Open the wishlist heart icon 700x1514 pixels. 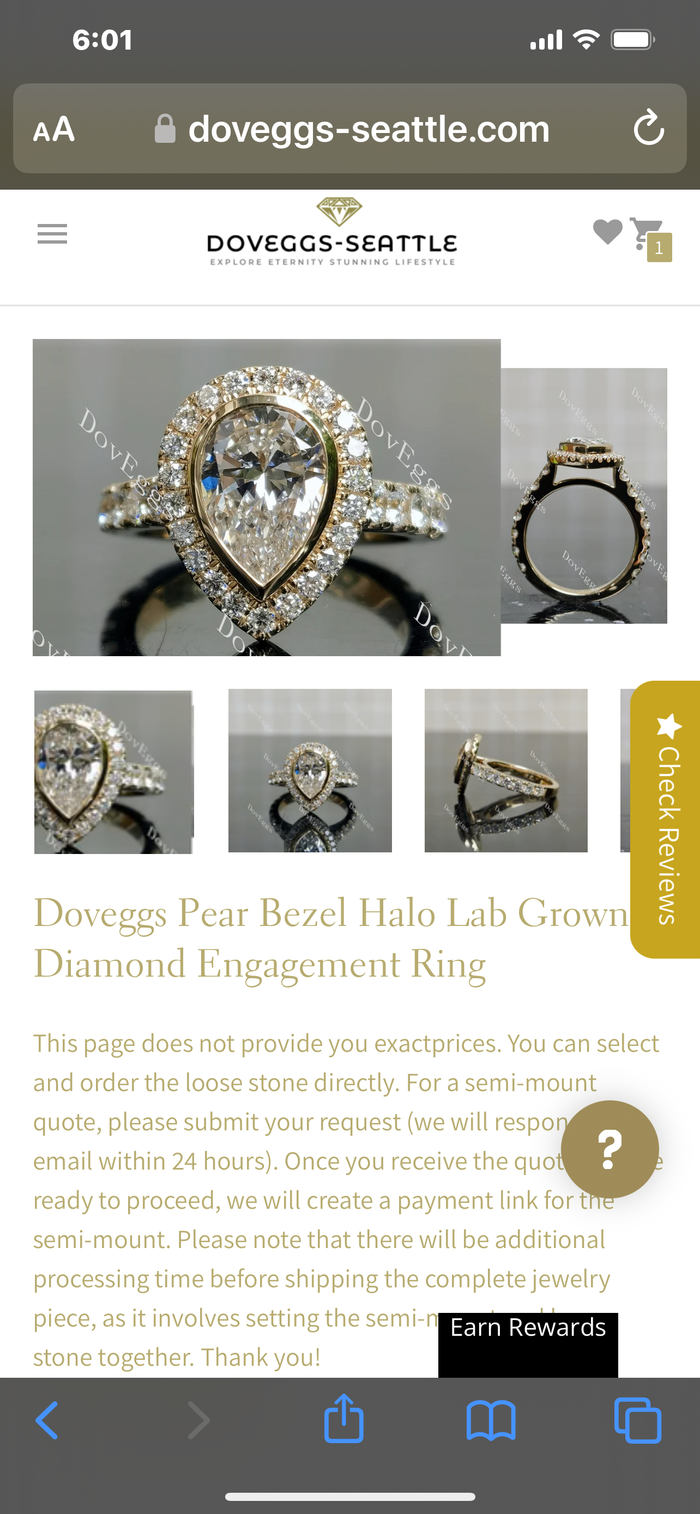607,232
